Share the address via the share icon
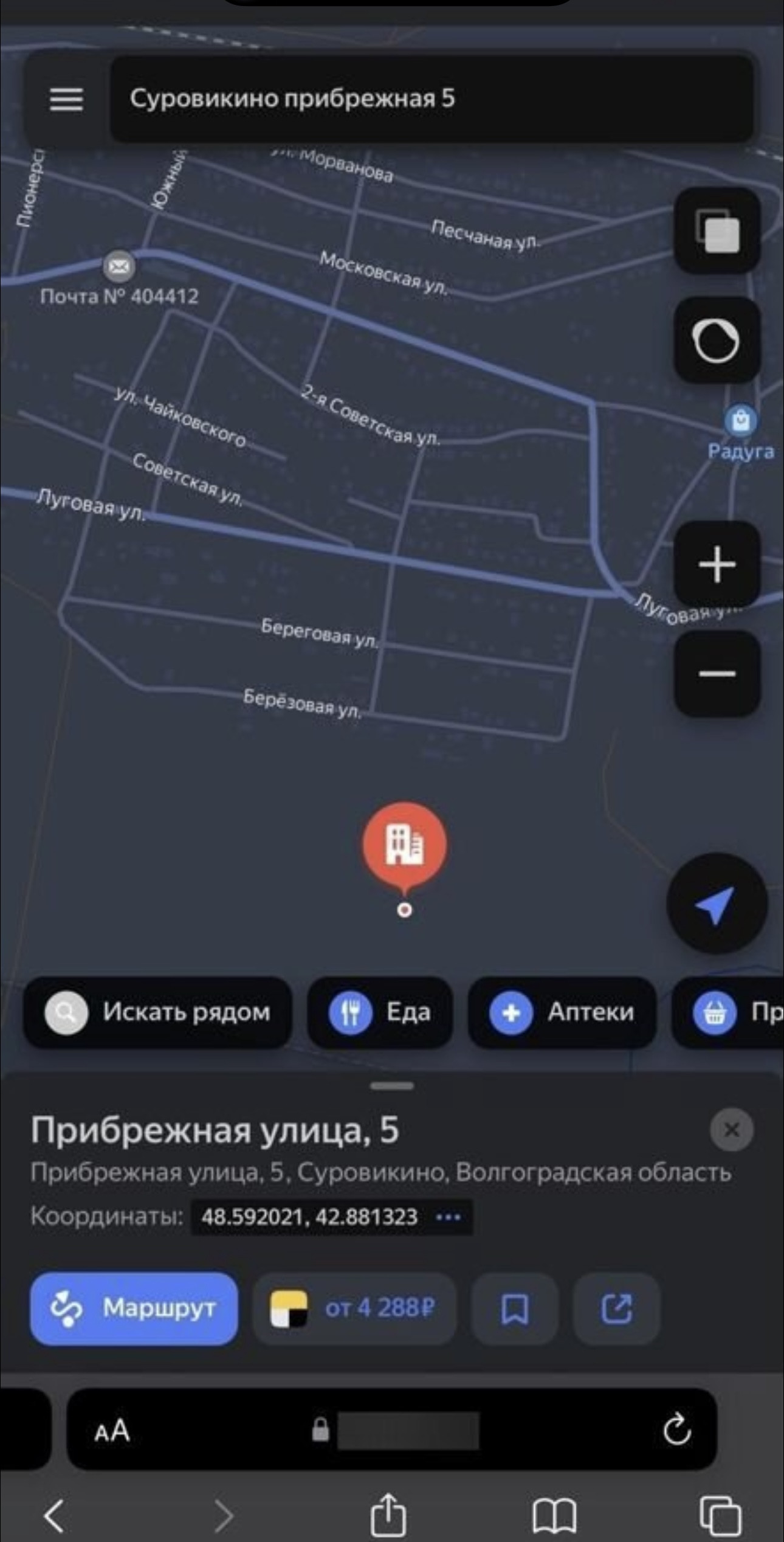Image resolution: width=784 pixels, height=1542 pixels. 616,1307
